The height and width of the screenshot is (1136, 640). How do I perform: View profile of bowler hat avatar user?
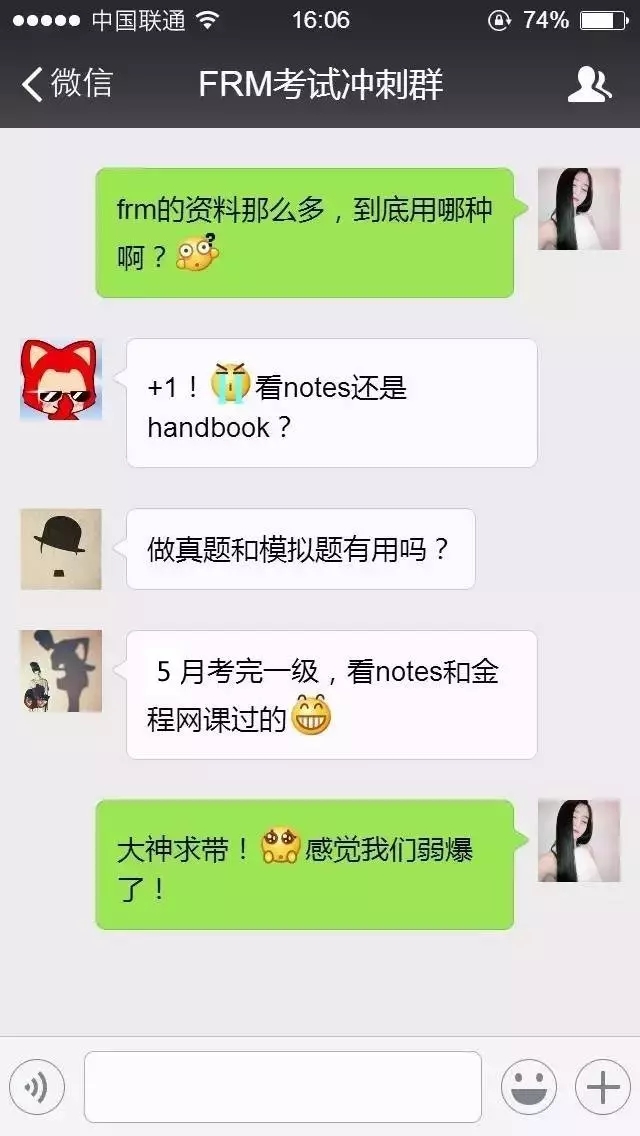coord(61,549)
